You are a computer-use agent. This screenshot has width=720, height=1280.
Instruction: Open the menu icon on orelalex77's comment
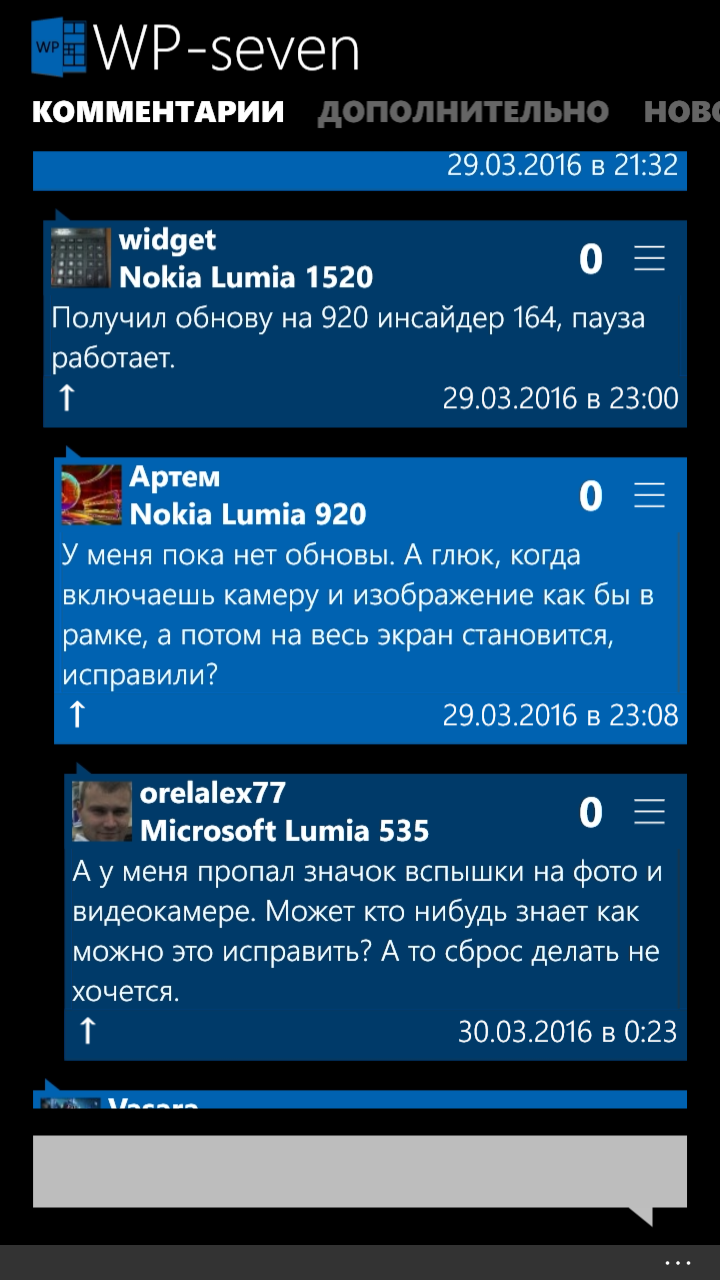(x=650, y=812)
